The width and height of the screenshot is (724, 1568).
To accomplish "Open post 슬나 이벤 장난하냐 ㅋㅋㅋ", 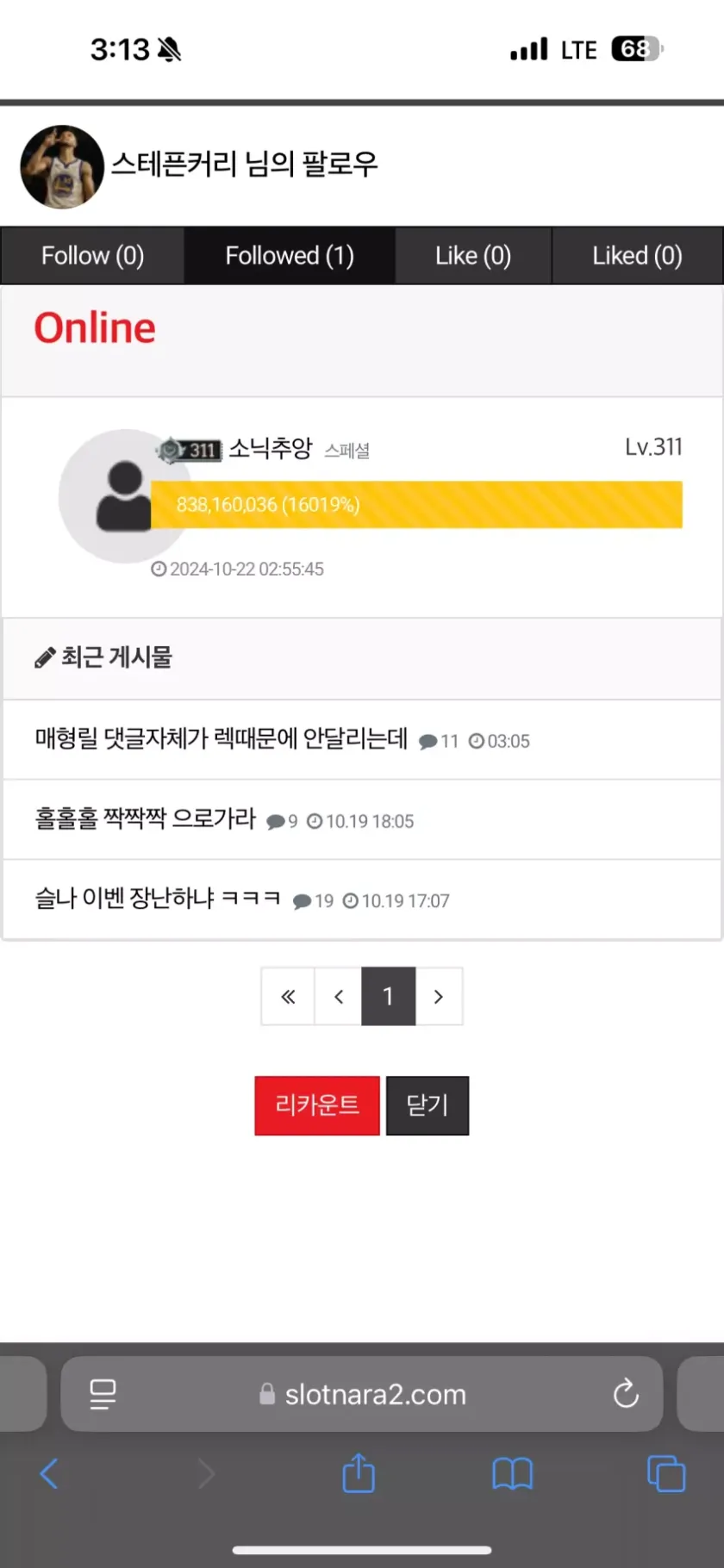I will click(x=158, y=899).
